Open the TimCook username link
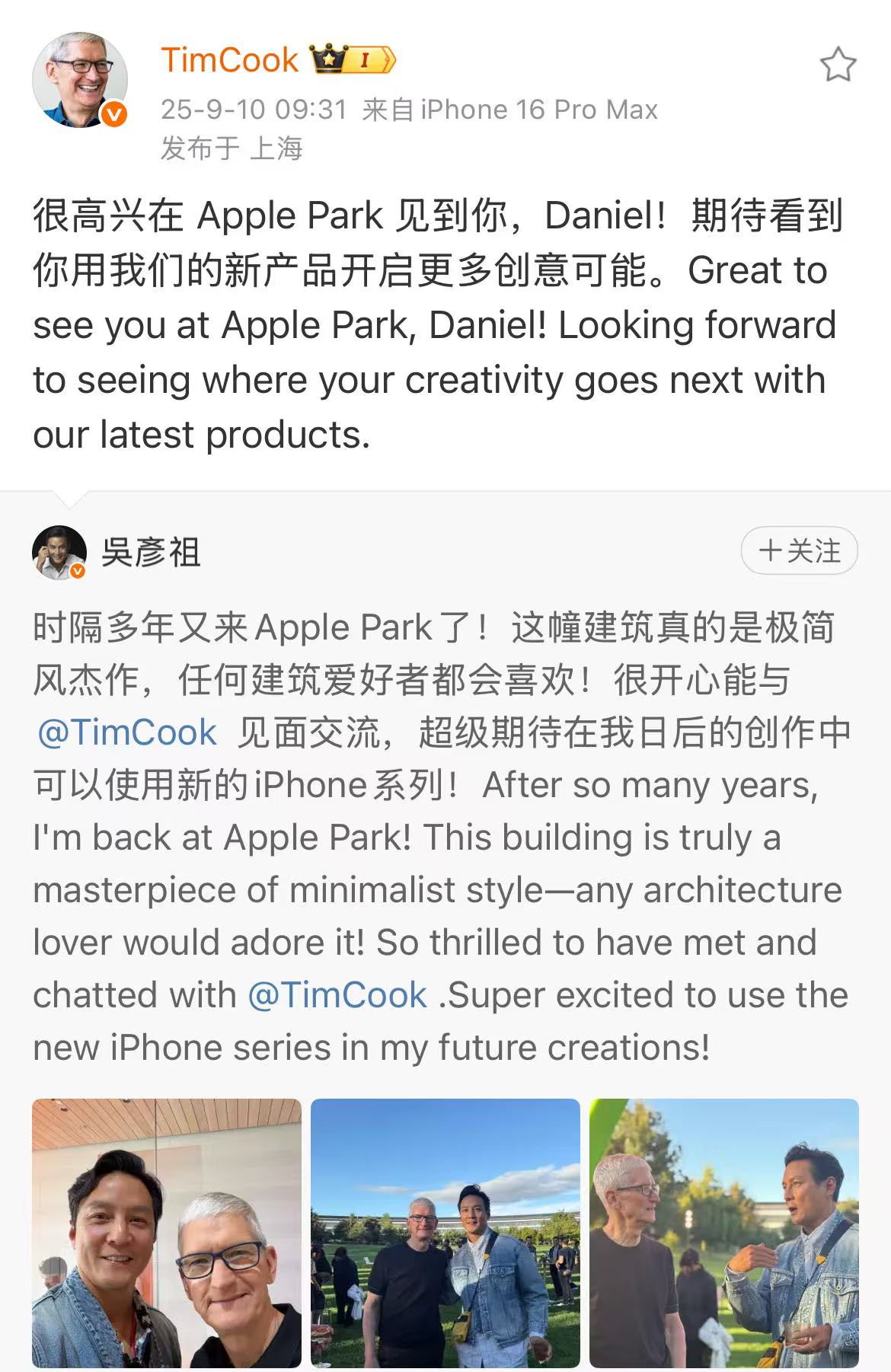The height and width of the screenshot is (1372, 891). tap(230, 60)
